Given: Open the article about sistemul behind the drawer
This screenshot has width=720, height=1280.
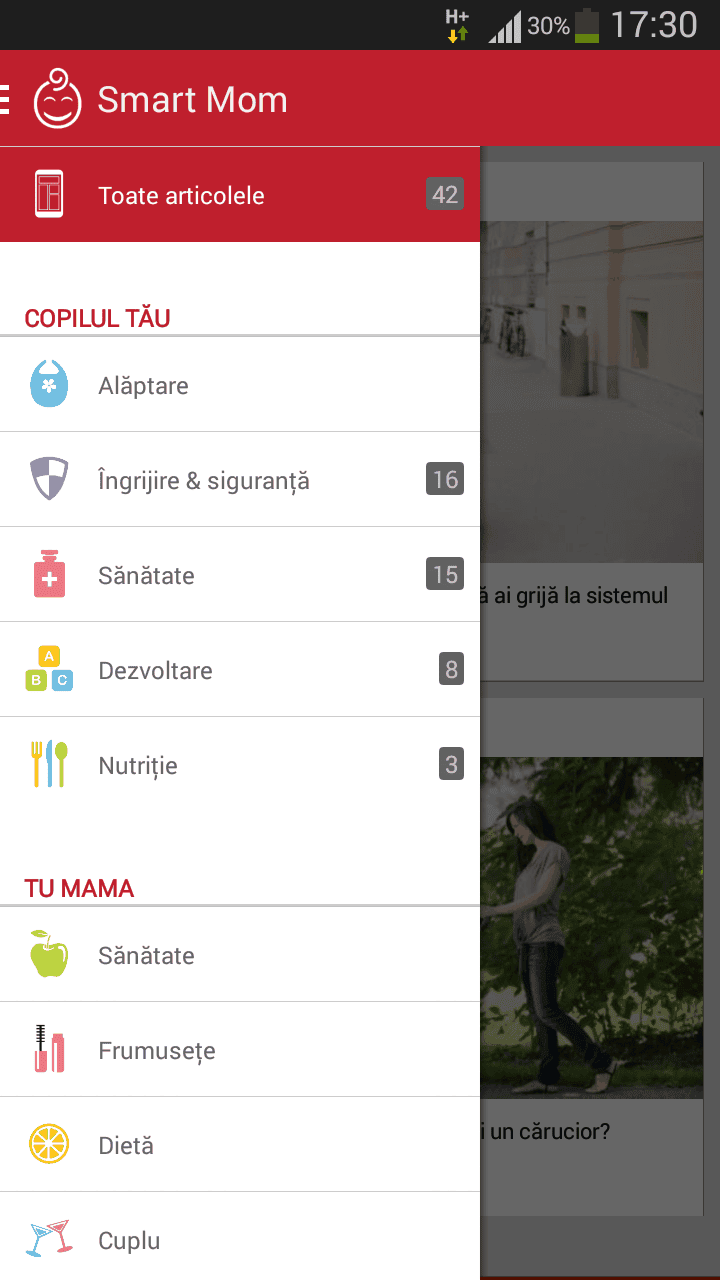Looking at the screenshot, I should click(592, 420).
